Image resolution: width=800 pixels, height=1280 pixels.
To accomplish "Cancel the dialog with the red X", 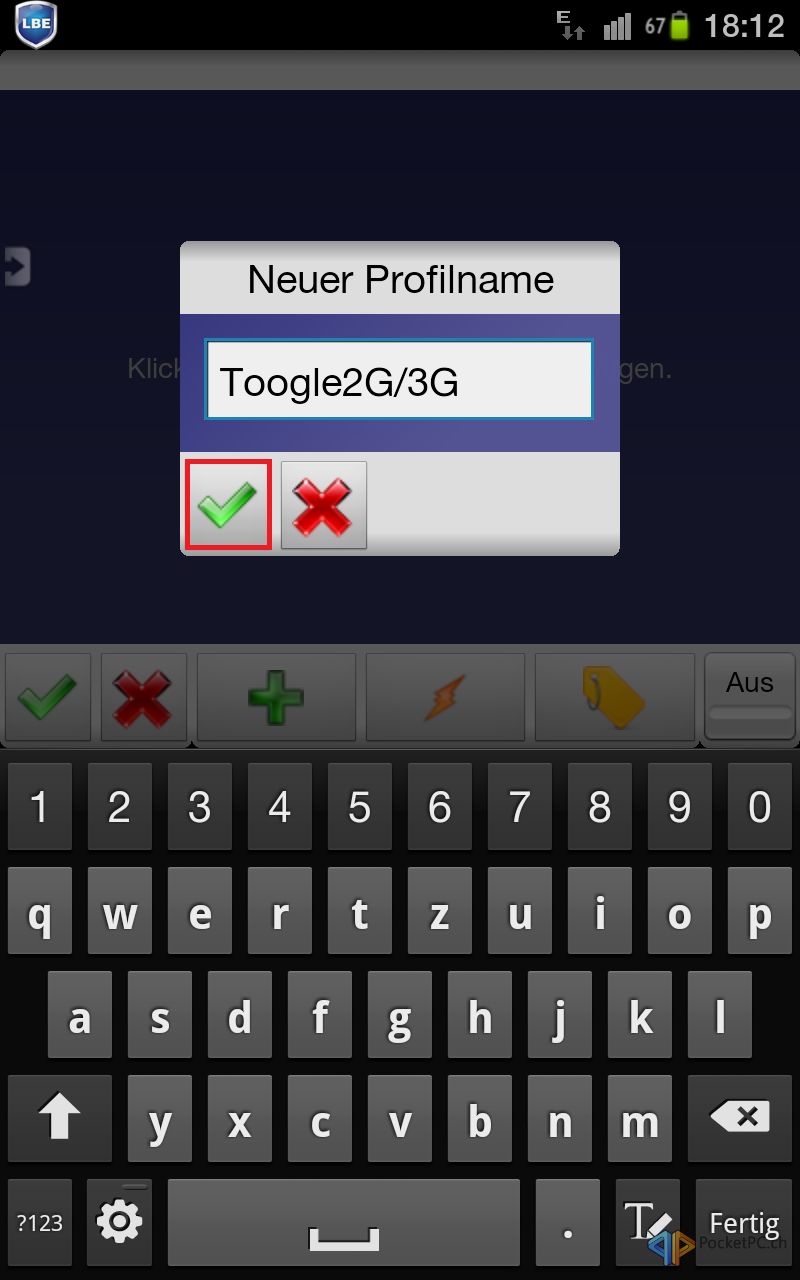I will pos(324,504).
